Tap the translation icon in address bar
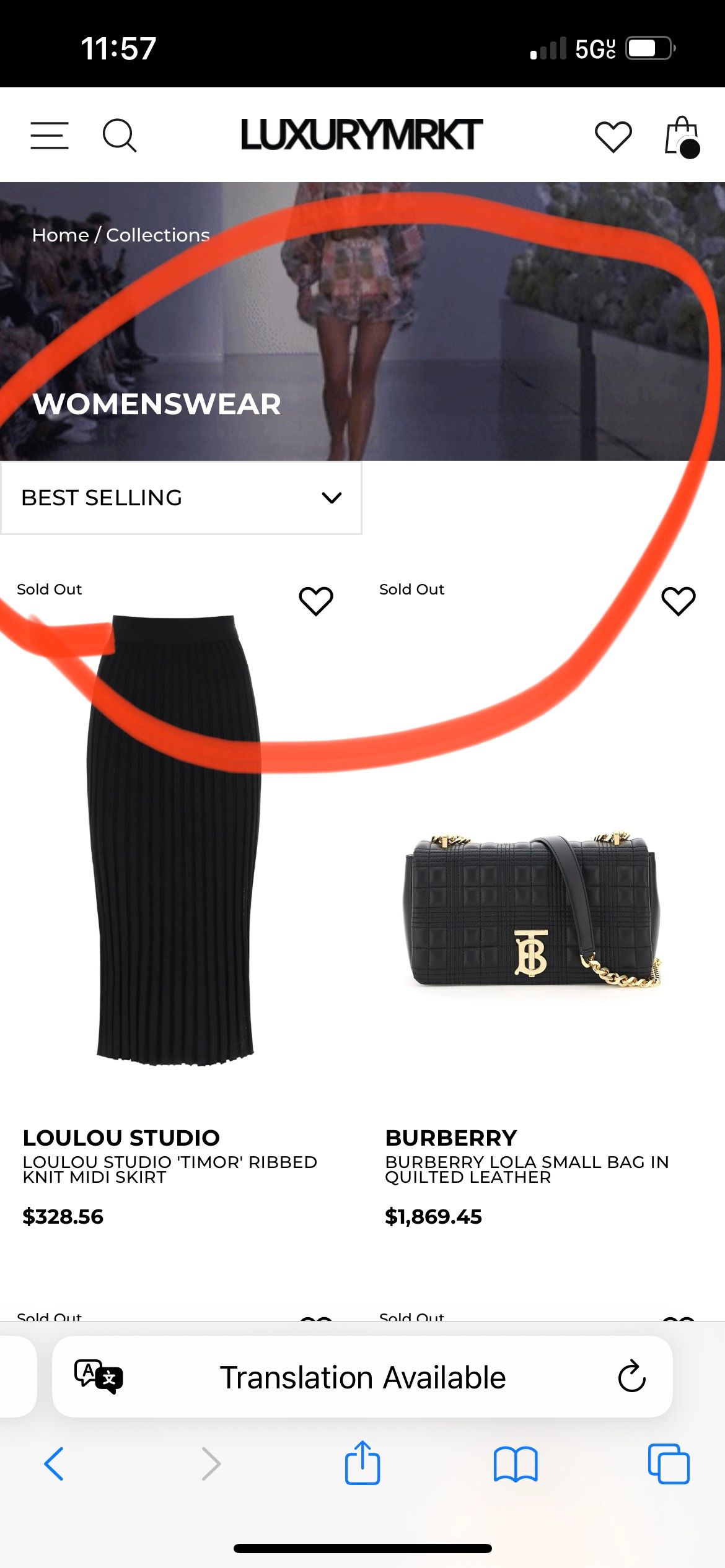 coord(99,1377)
